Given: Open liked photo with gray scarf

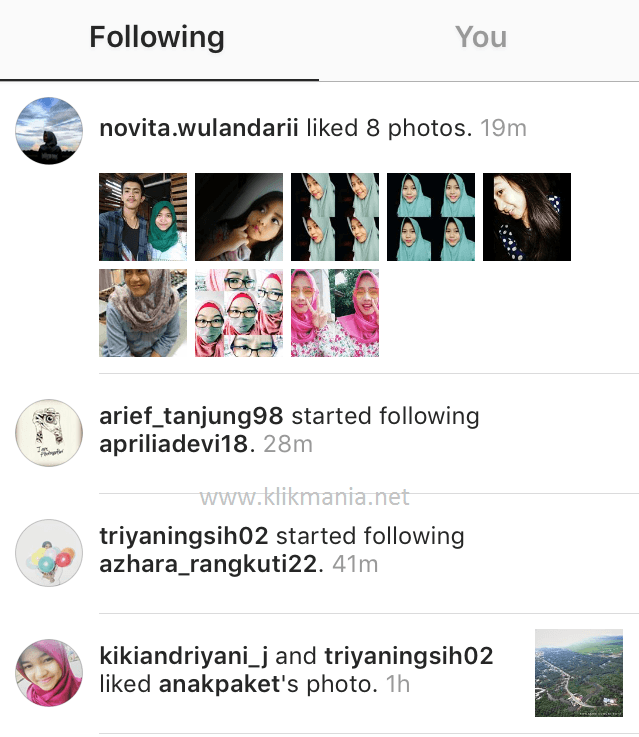Looking at the screenshot, I should (143, 313).
